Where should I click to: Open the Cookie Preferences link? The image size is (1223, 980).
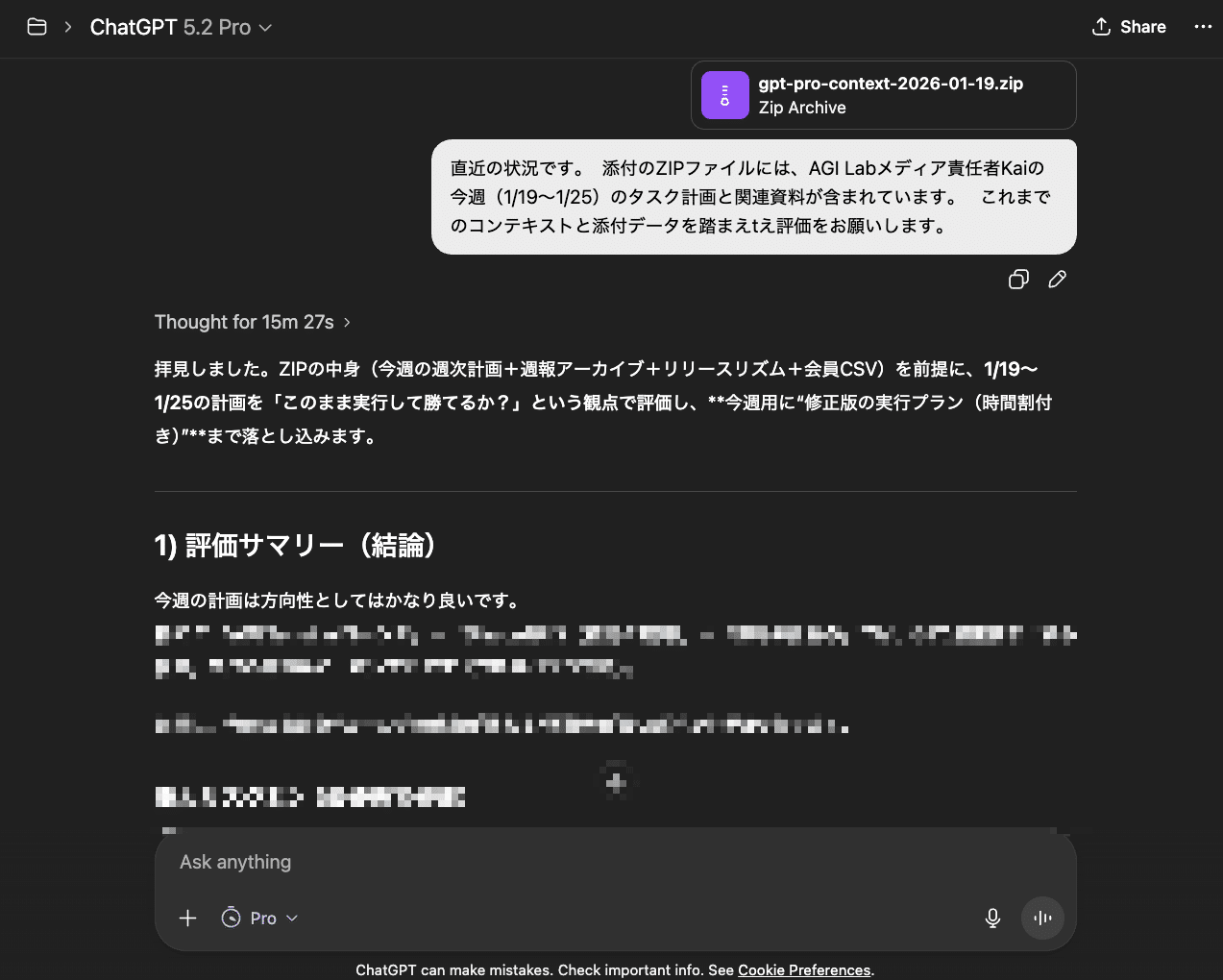click(804, 970)
